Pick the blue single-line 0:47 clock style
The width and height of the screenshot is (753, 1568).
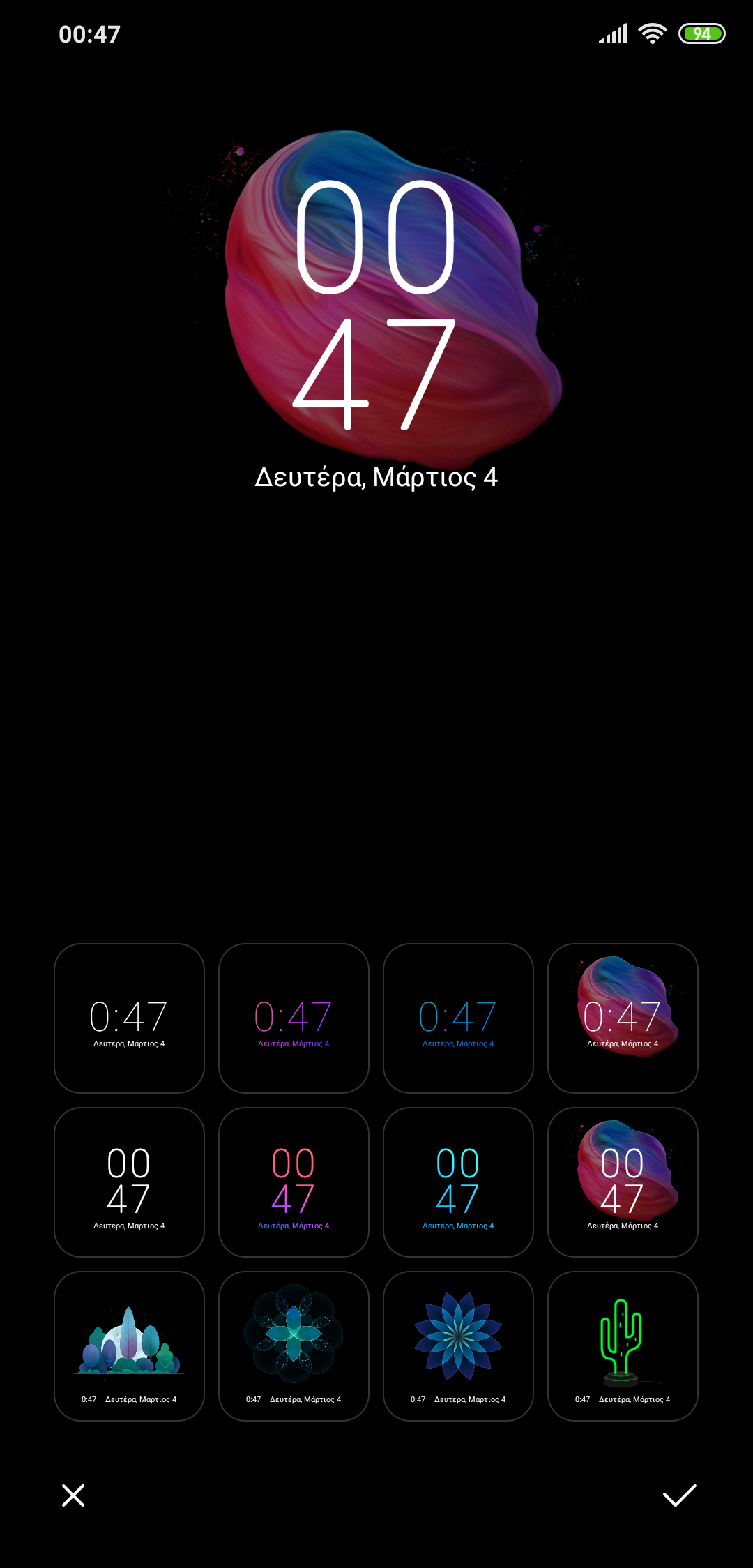click(458, 1018)
